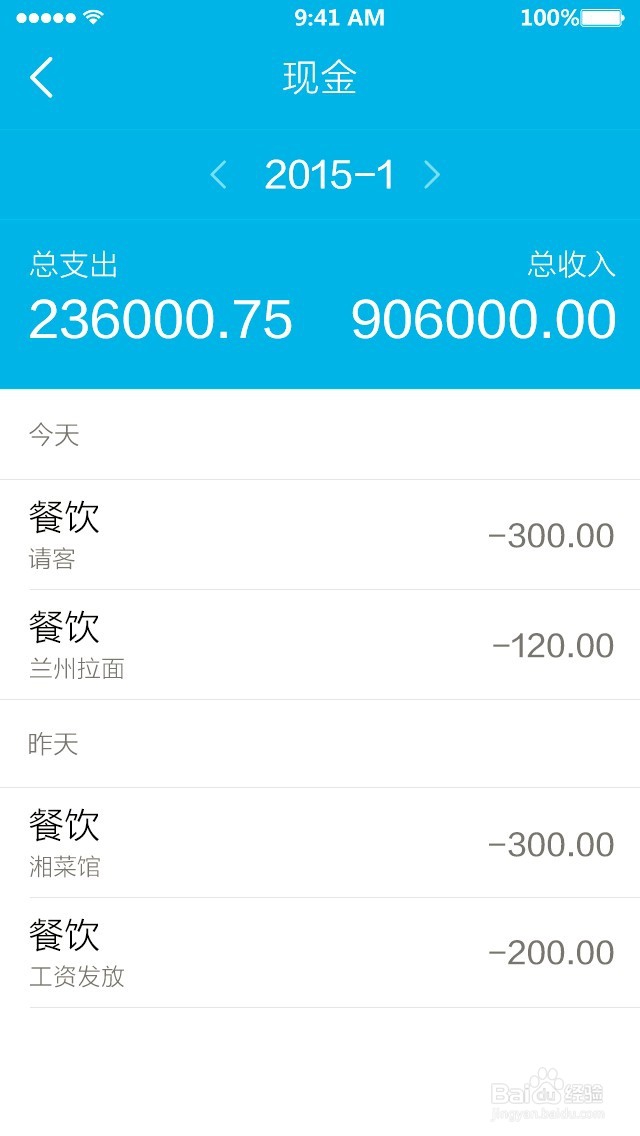640x1136 pixels.
Task: Go to the previous month before 2015-1
Action: [x=219, y=175]
